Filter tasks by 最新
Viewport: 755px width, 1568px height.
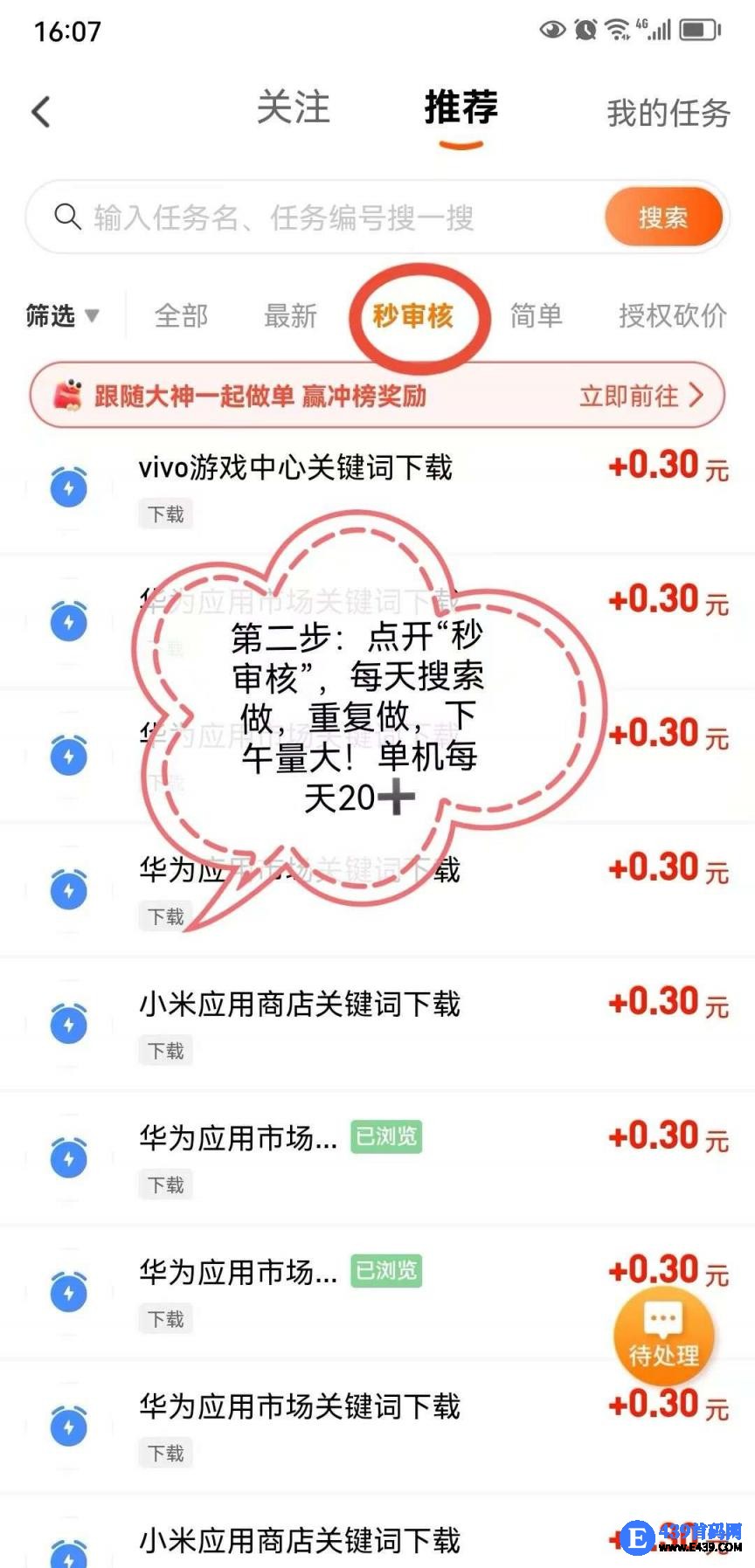pos(290,315)
